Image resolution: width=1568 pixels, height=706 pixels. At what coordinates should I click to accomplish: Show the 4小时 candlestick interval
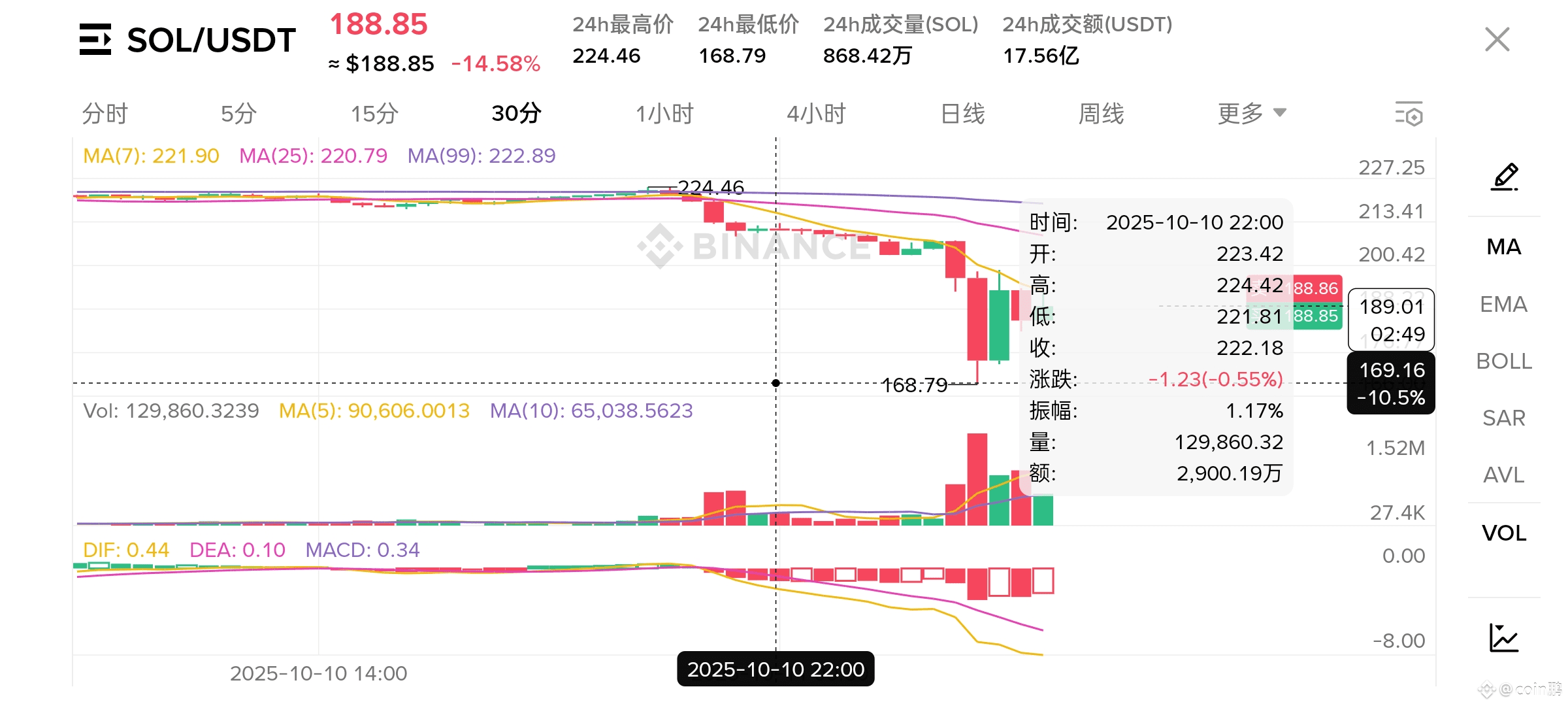point(816,114)
